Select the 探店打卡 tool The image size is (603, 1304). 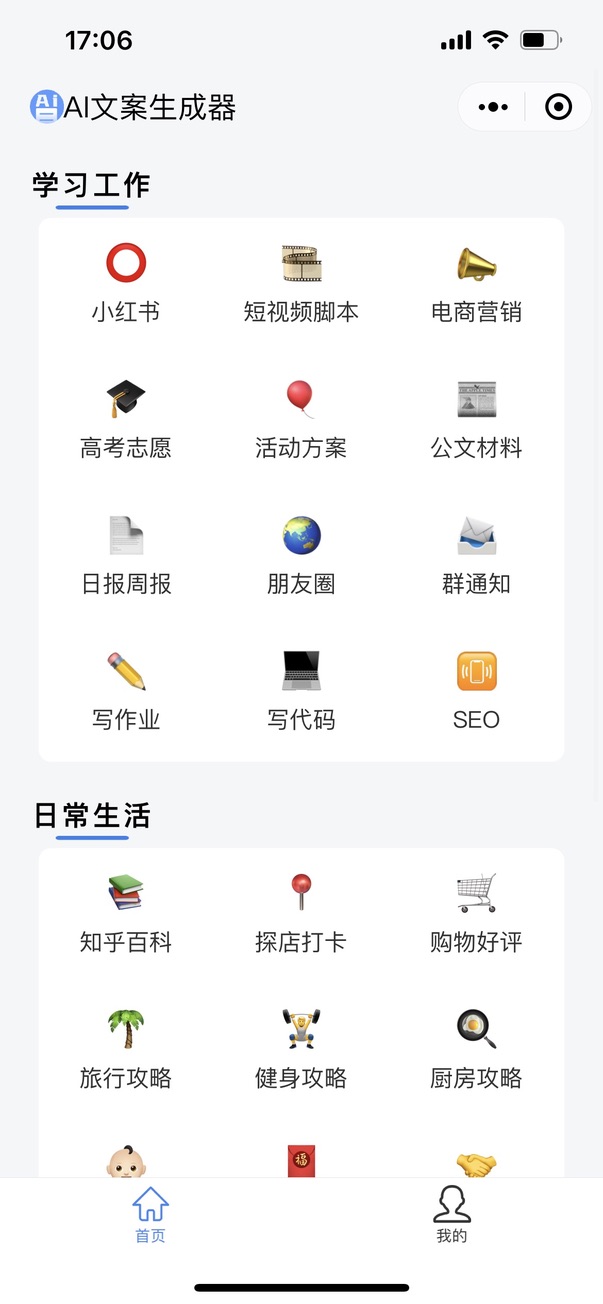(301, 913)
